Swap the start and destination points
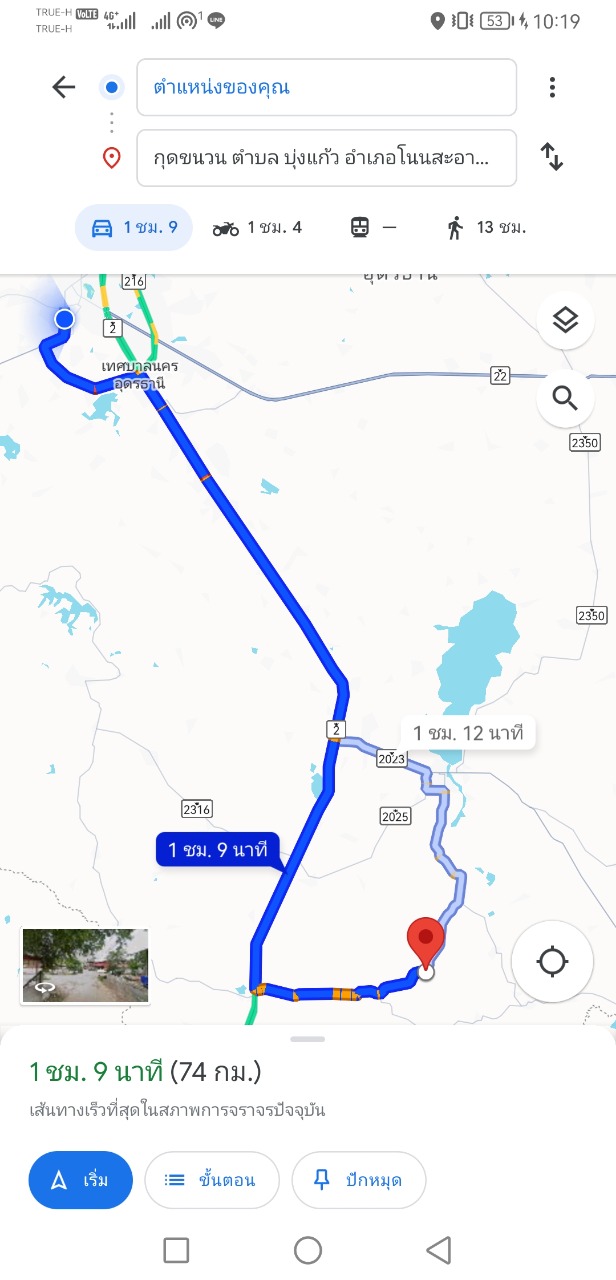The image size is (616, 1280). click(x=552, y=157)
